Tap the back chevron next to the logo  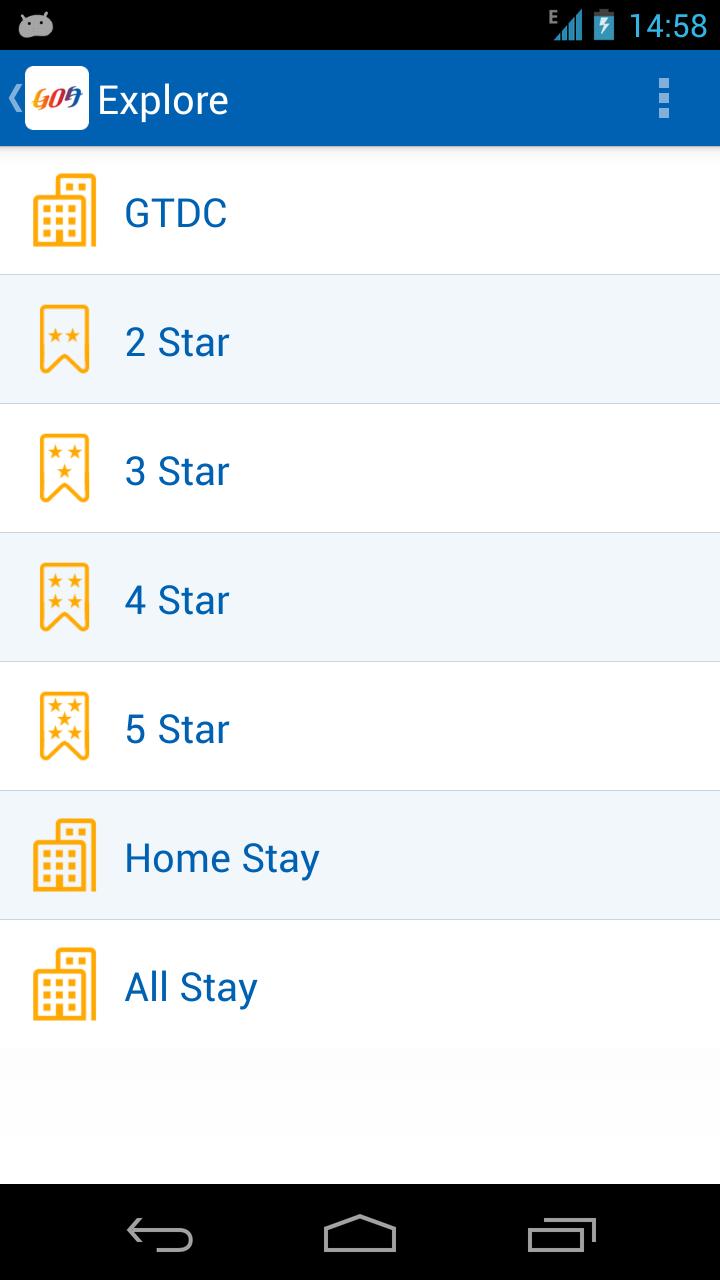click(x=13, y=97)
